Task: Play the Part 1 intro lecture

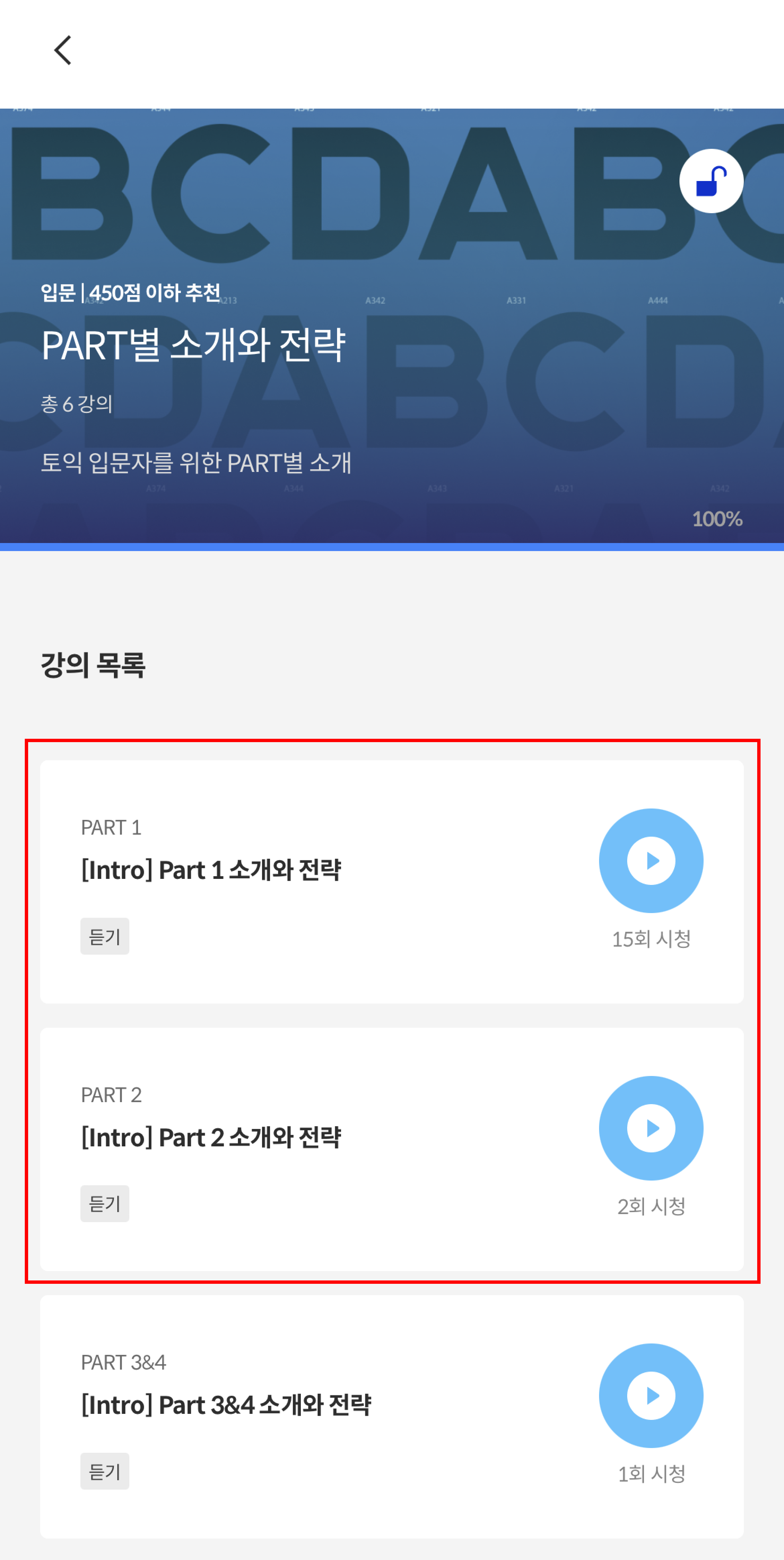Action: (x=651, y=860)
